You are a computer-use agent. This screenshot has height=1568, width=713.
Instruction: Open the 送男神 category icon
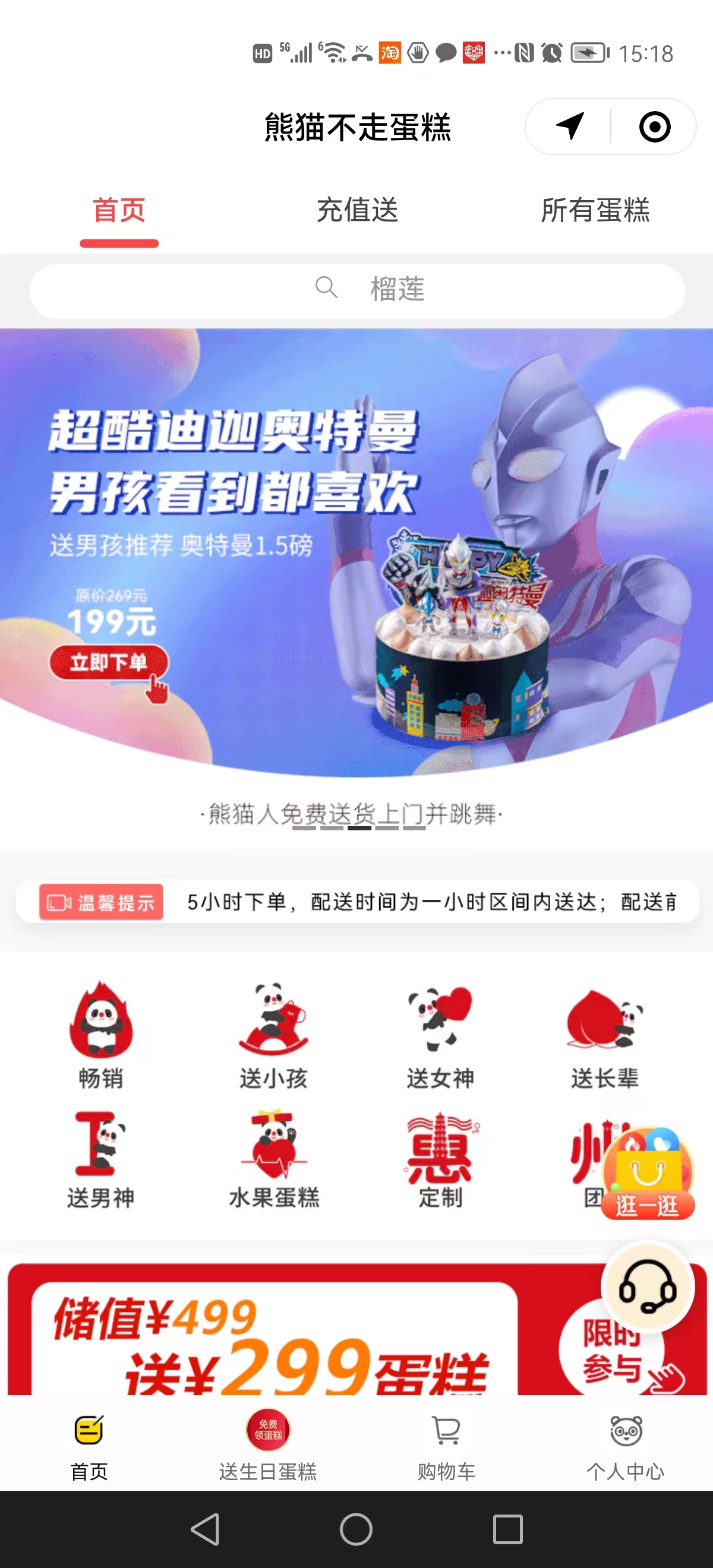coord(101,1150)
